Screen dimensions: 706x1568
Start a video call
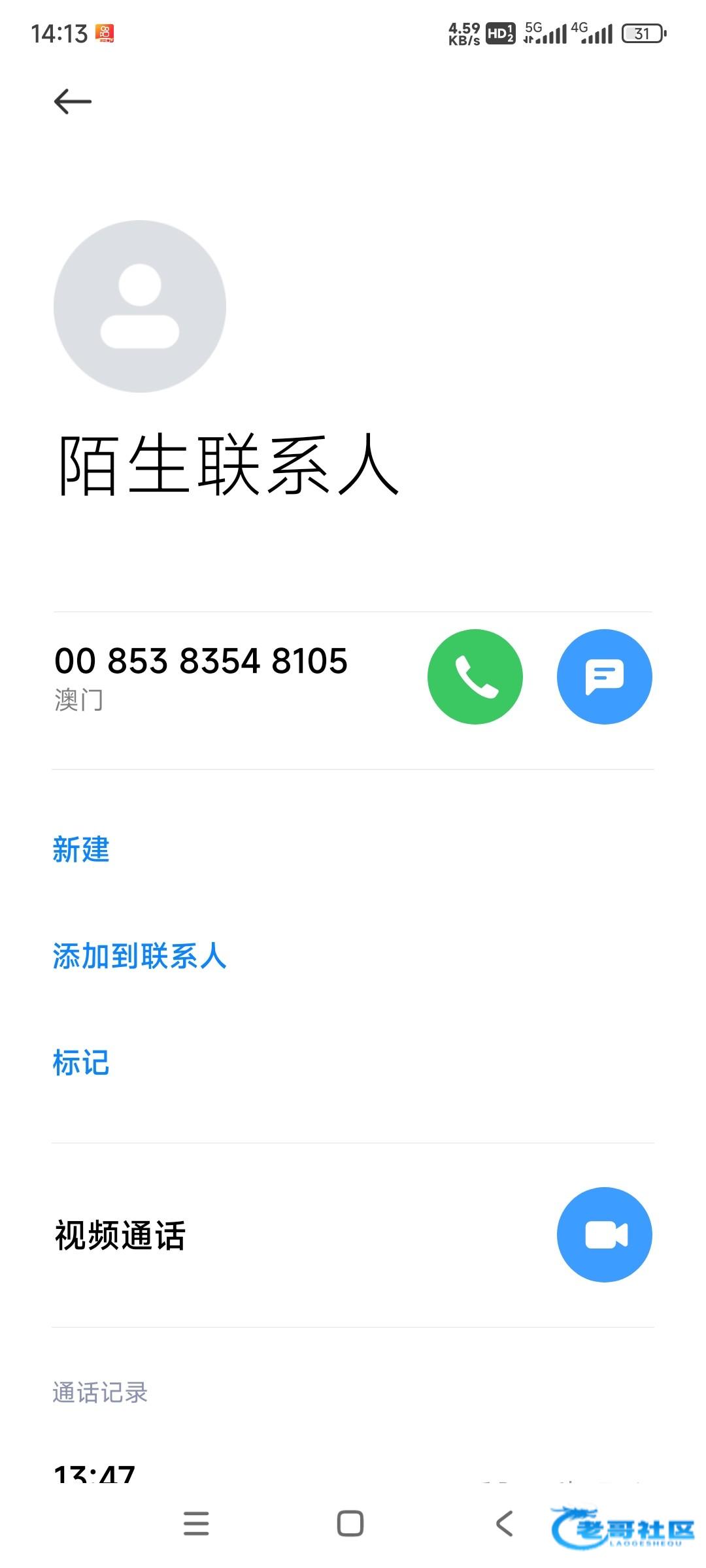604,1234
